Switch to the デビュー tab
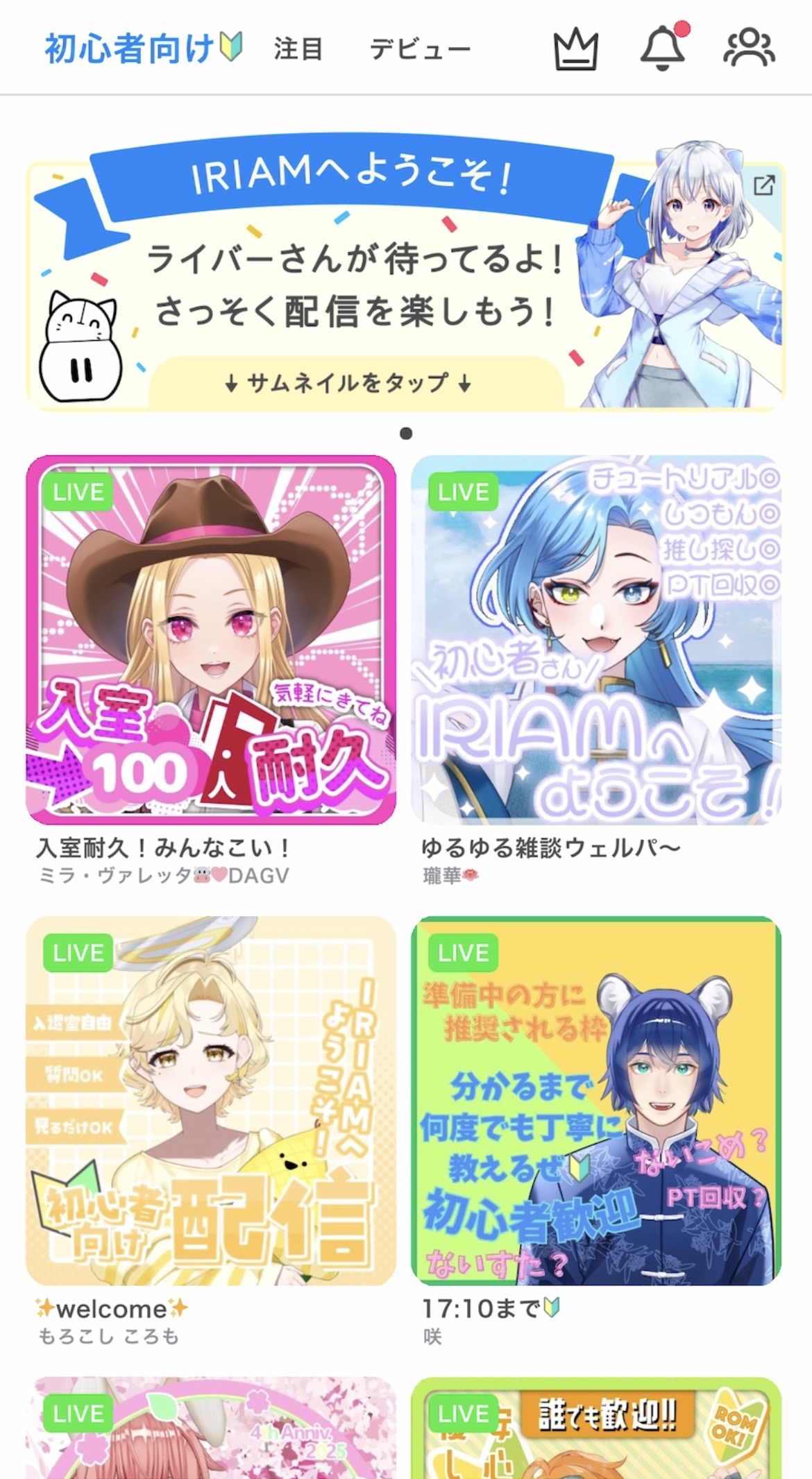Viewport: 812px width, 1479px height. (420, 49)
